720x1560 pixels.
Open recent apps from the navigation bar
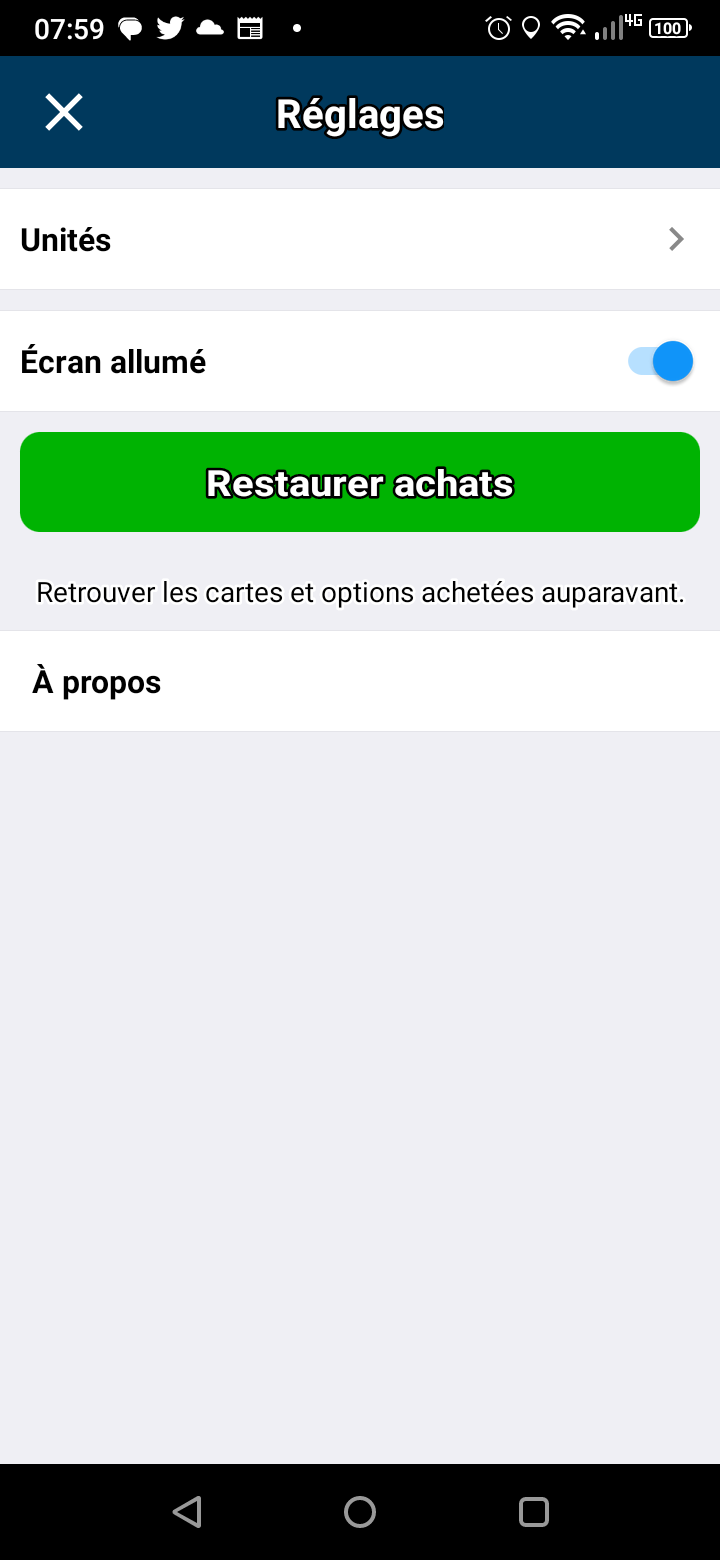[x=534, y=1511]
